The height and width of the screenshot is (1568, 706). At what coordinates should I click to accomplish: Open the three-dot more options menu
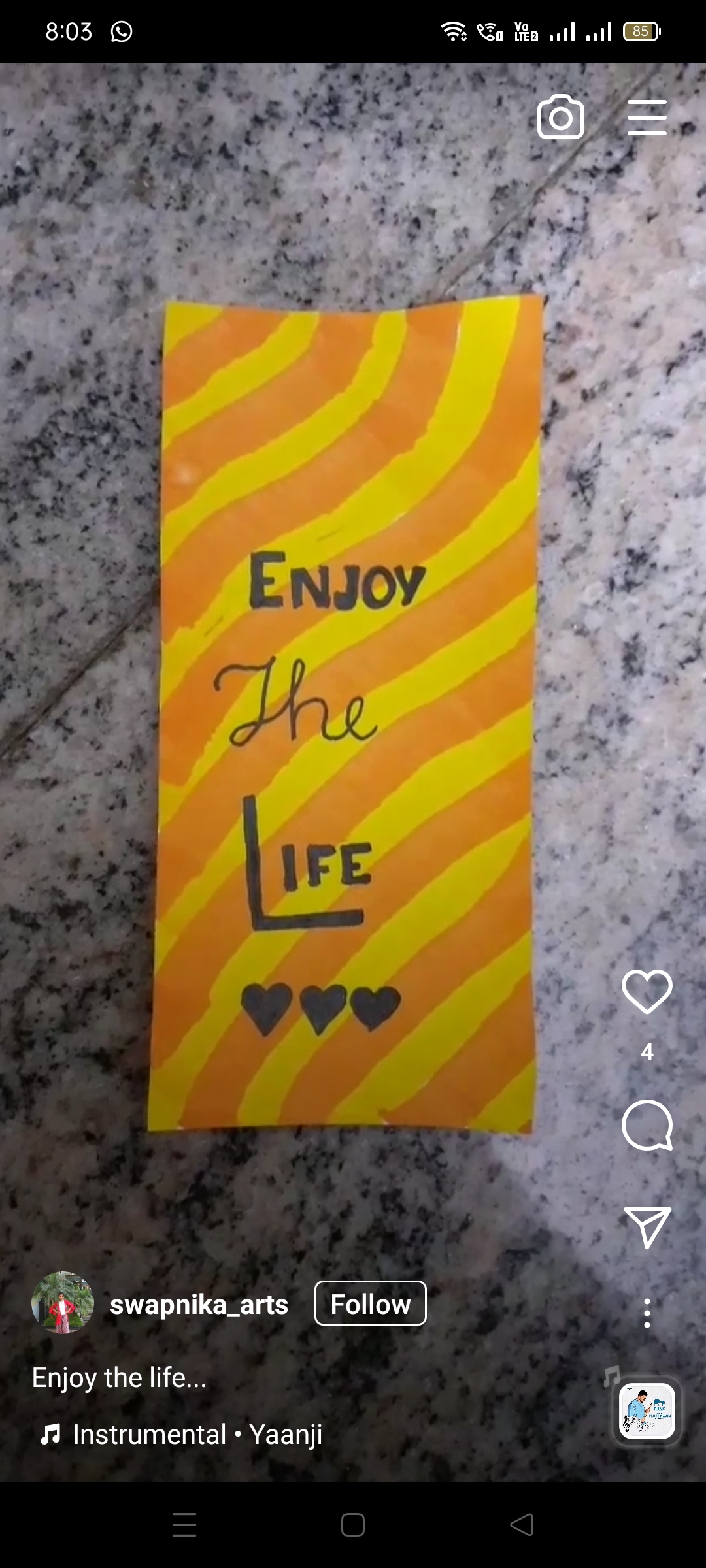click(647, 1313)
